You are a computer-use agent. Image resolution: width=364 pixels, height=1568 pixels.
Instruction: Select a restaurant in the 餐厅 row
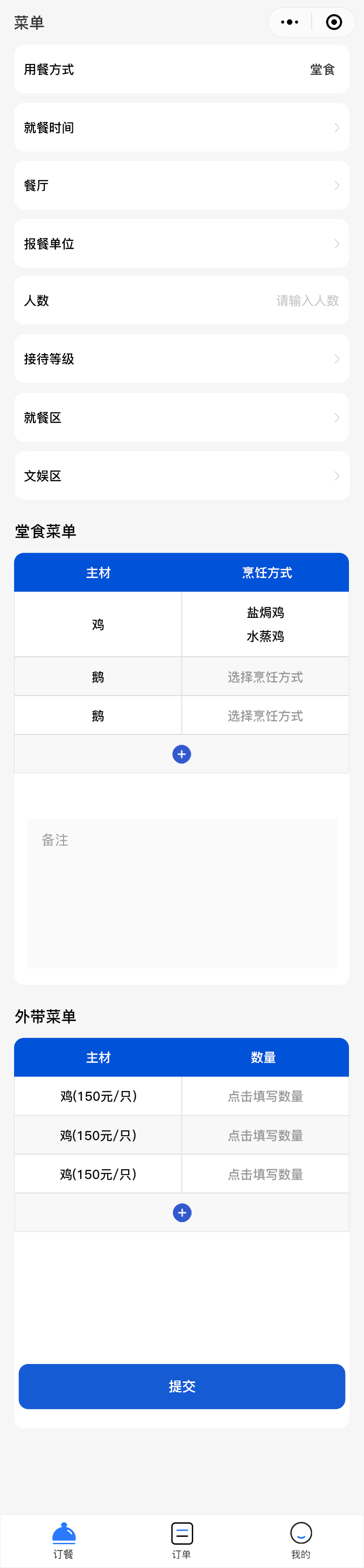point(181,185)
